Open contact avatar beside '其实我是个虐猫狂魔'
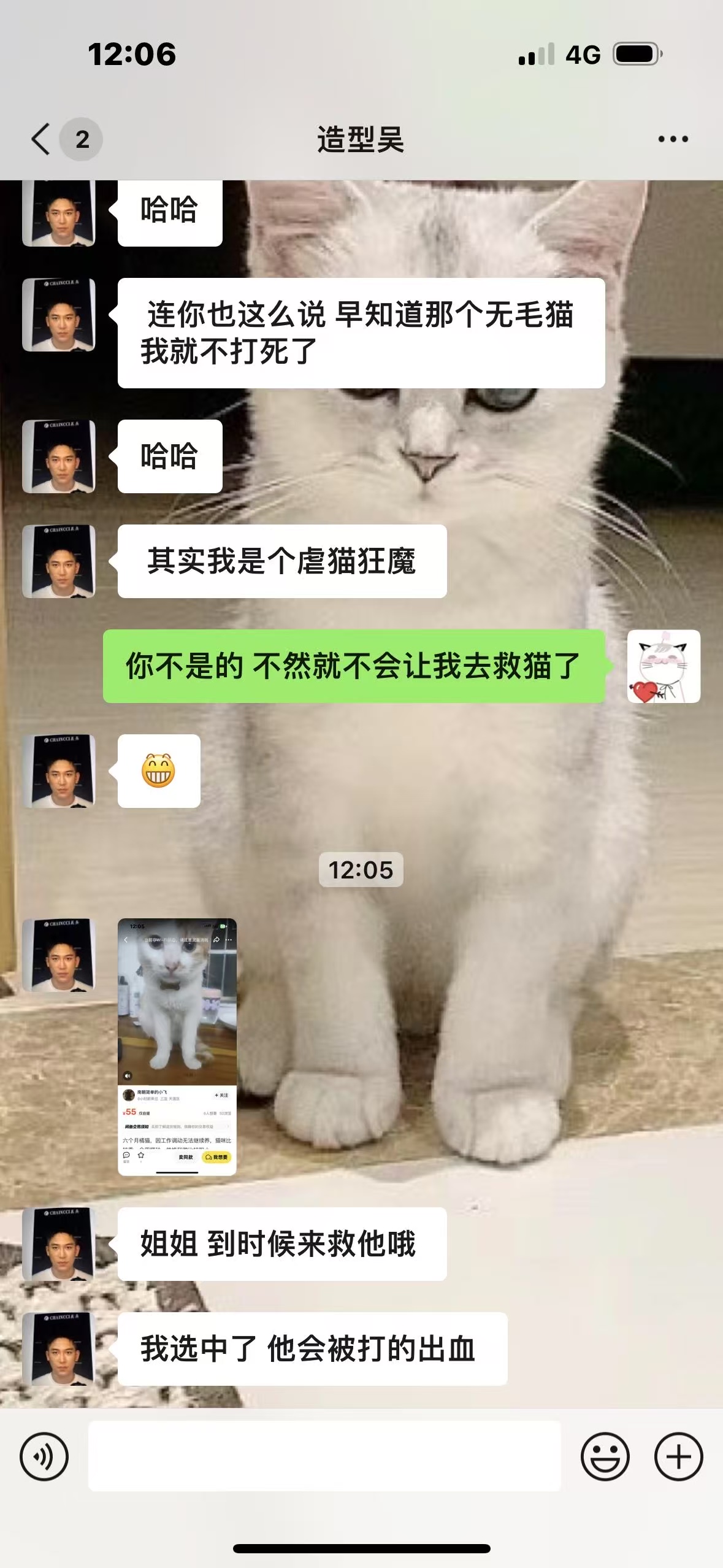723x1568 pixels. [x=59, y=561]
